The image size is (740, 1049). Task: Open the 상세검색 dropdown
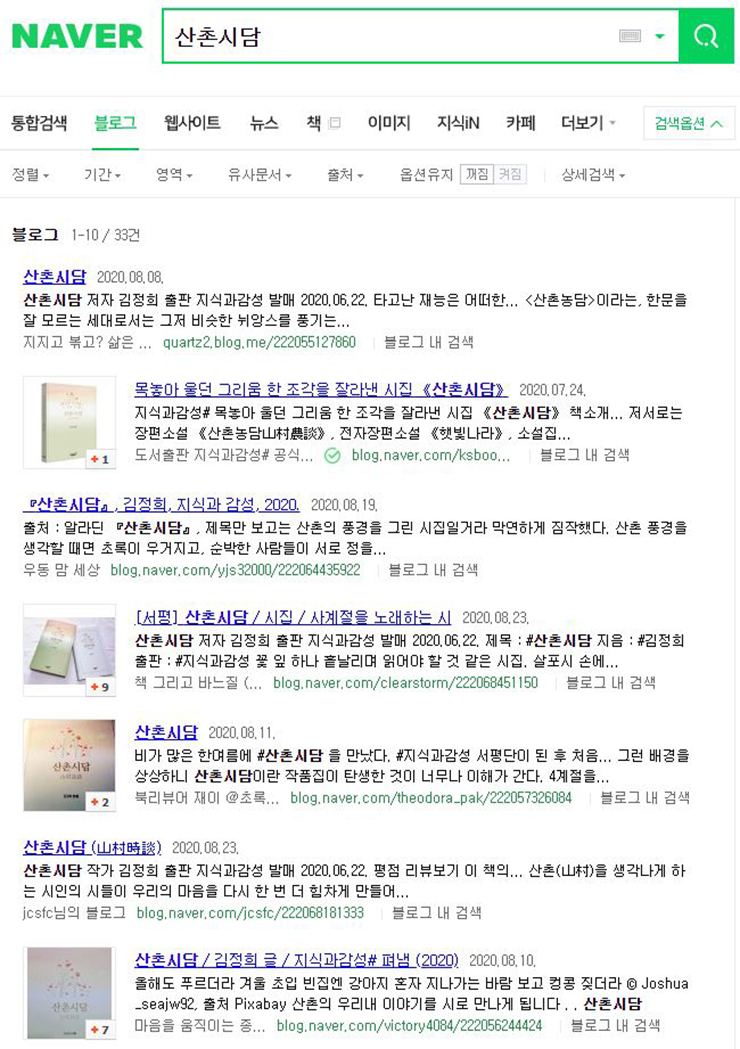pos(593,175)
